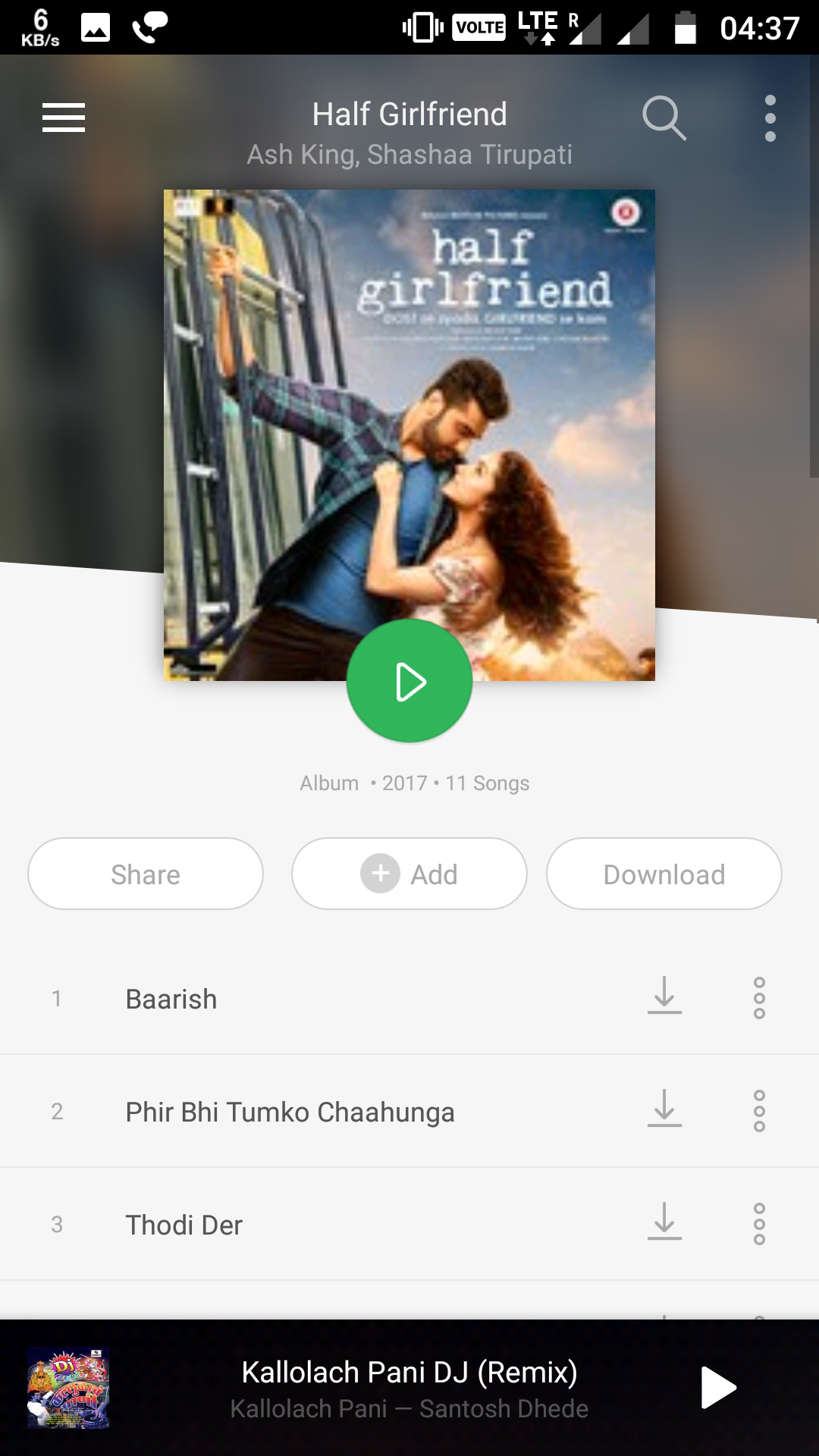Open the hamburger navigation menu
The height and width of the screenshot is (1456, 819).
click(64, 118)
